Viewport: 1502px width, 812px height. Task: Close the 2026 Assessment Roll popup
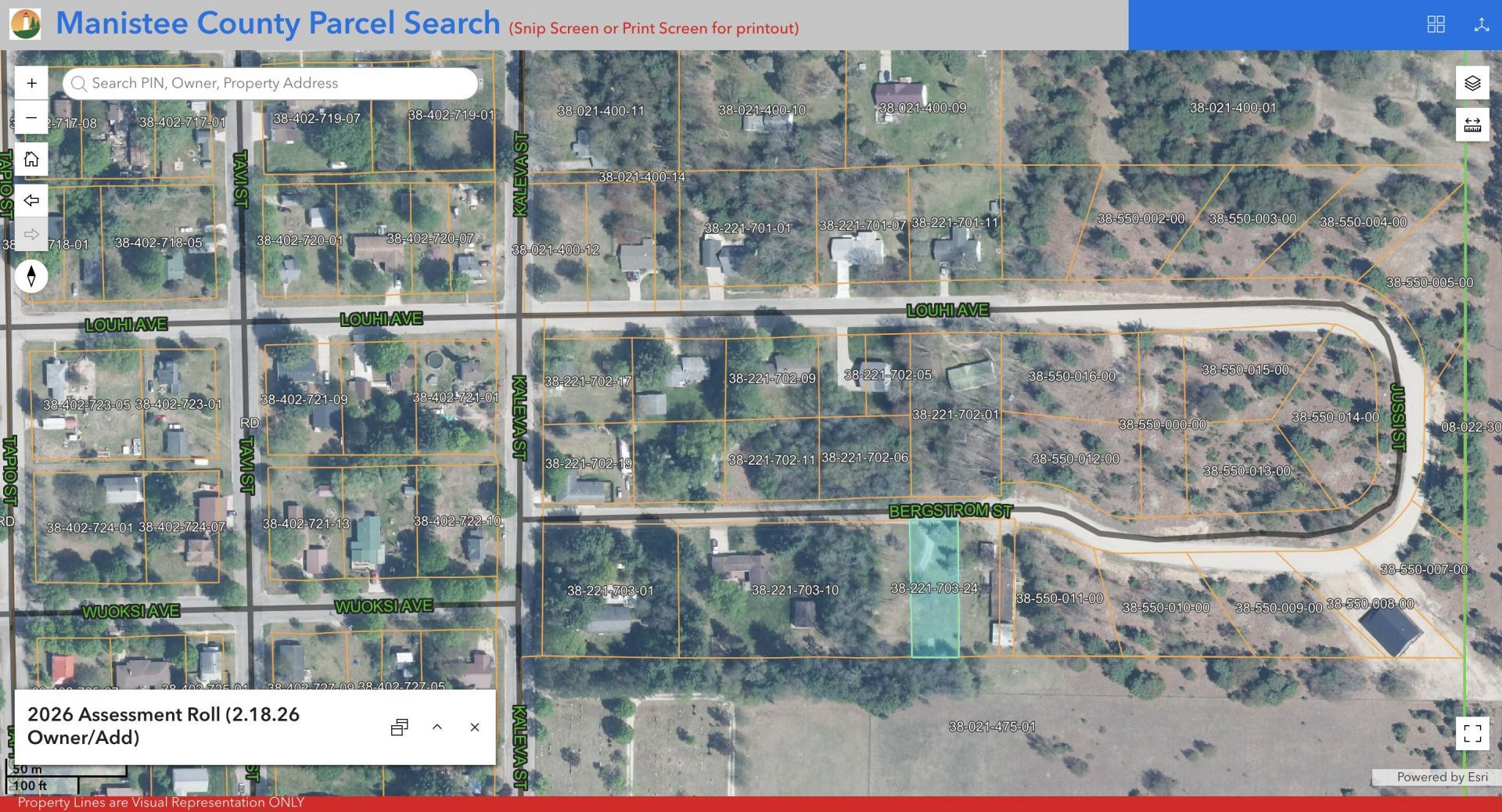475,727
